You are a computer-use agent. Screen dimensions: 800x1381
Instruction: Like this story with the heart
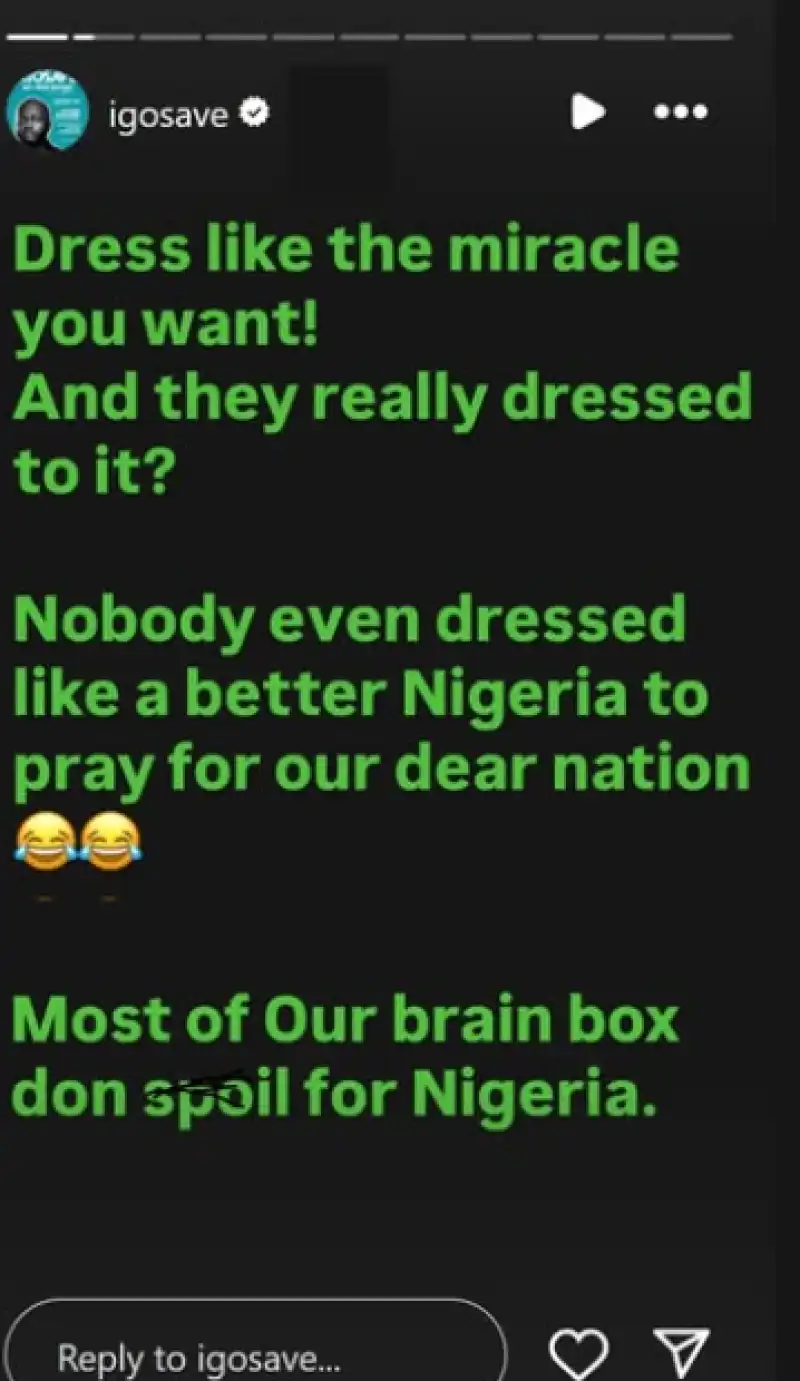579,1353
